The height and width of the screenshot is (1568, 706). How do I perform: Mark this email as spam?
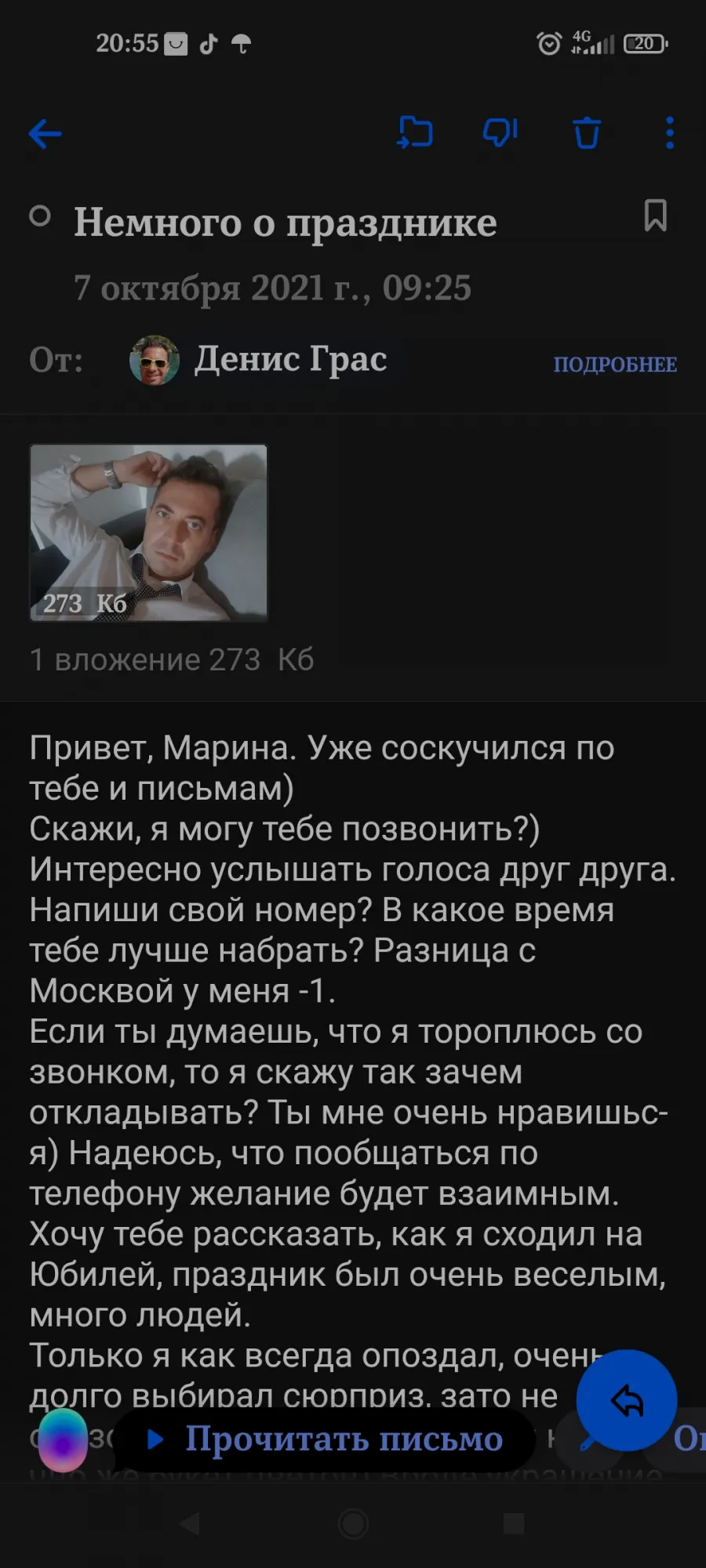click(x=500, y=132)
